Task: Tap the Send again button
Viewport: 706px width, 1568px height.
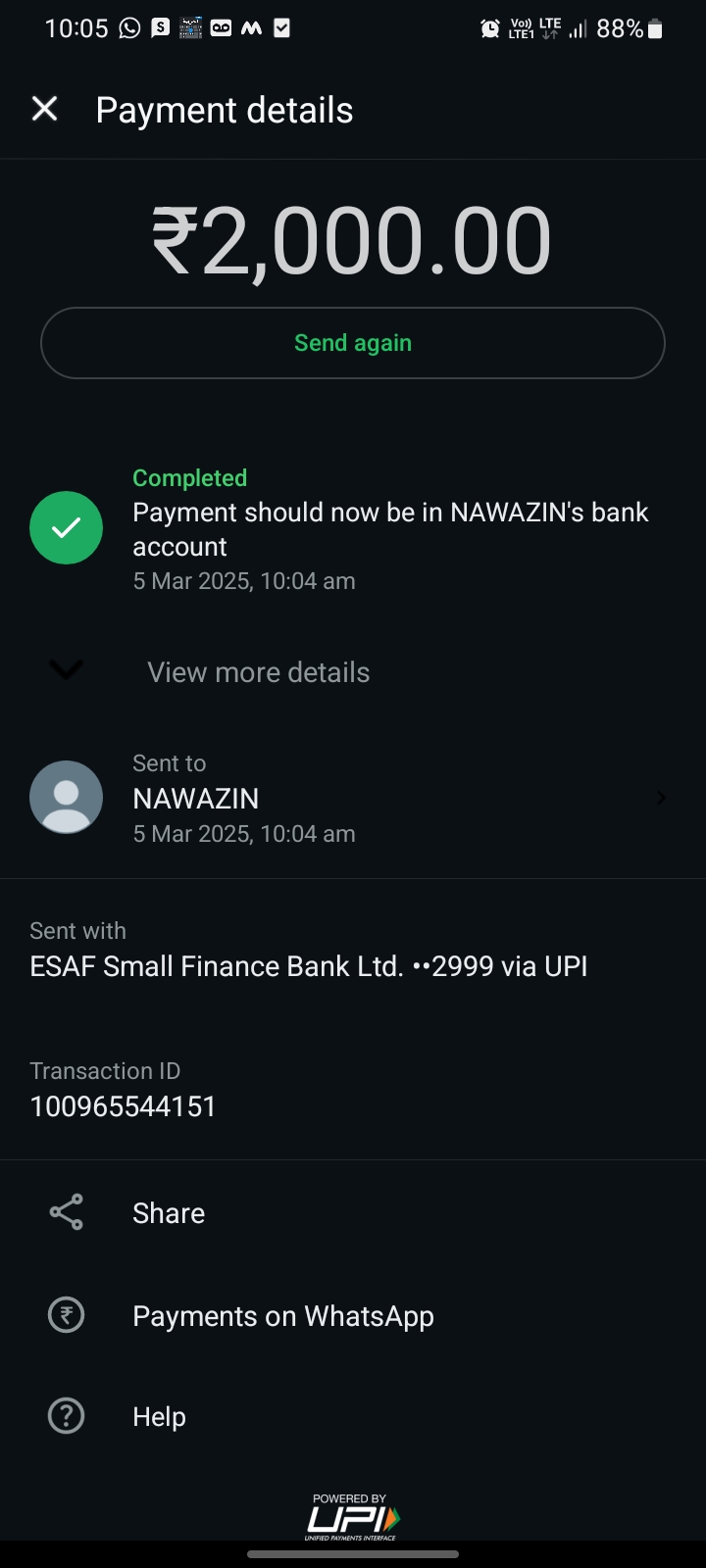Action: coord(353,343)
